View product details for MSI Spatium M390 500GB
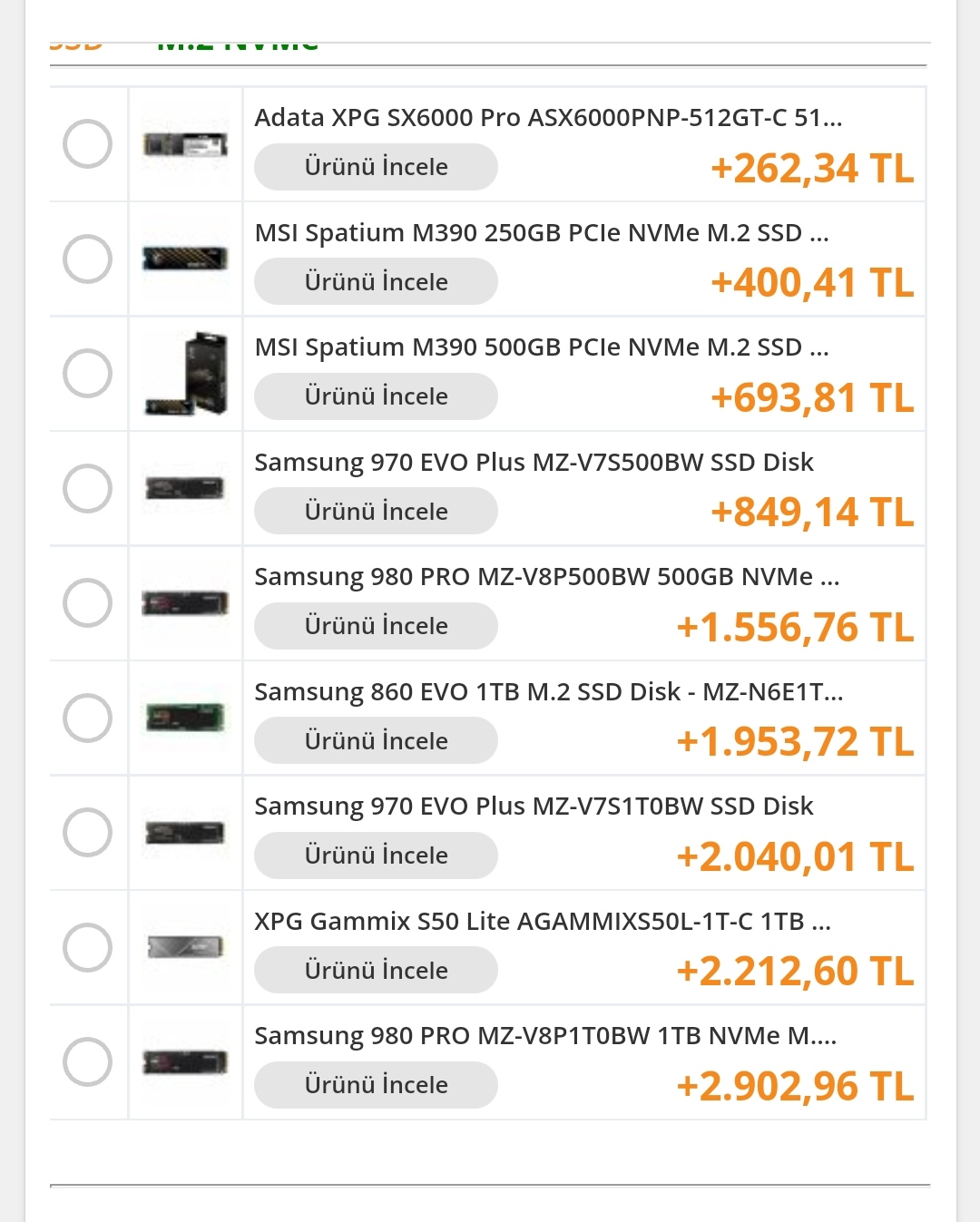The image size is (980, 1222). pyautogui.click(x=376, y=396)
